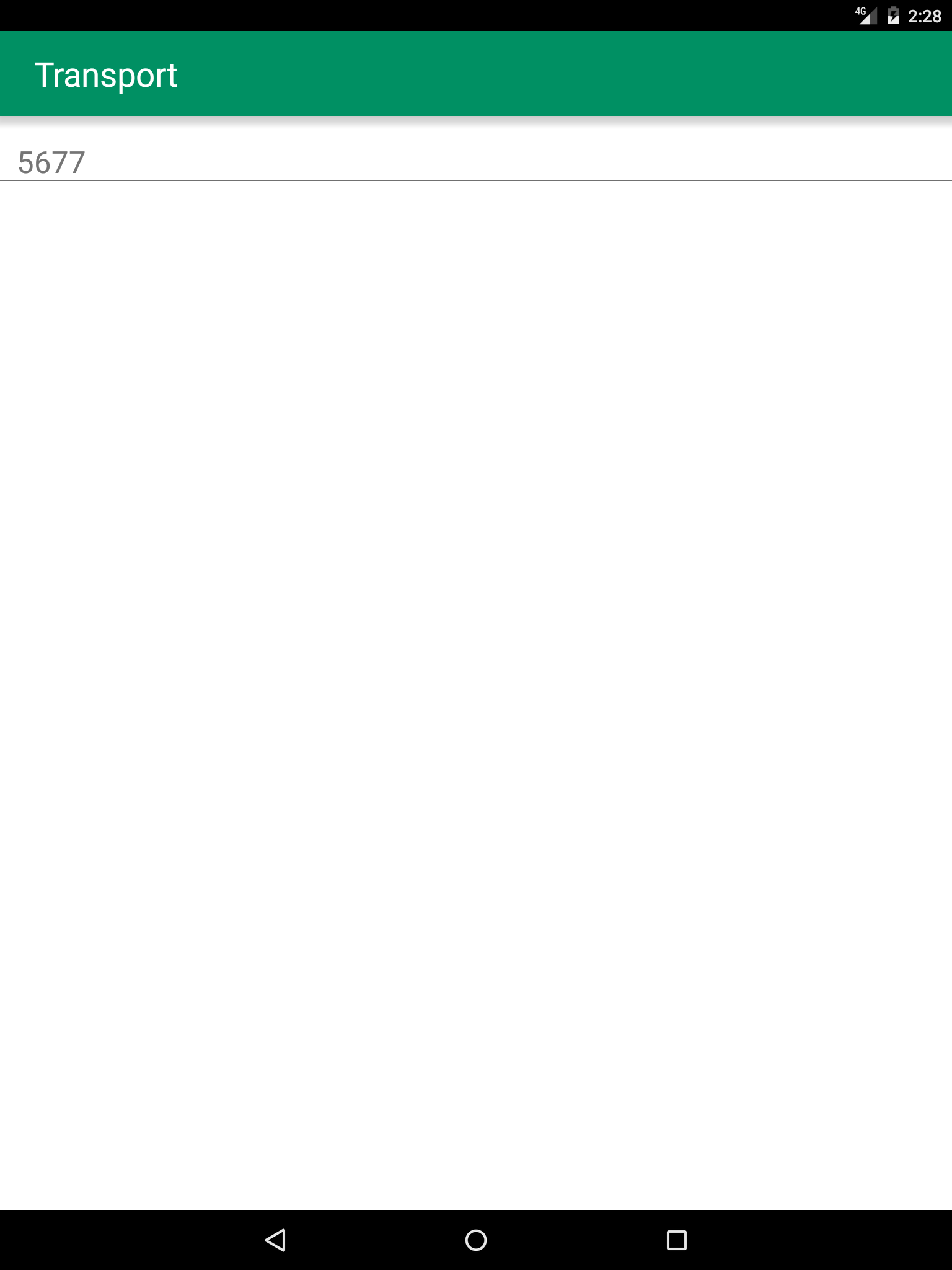
Task: Return to the home screen
Action: pyautogui.click(x=476, y=1240)
